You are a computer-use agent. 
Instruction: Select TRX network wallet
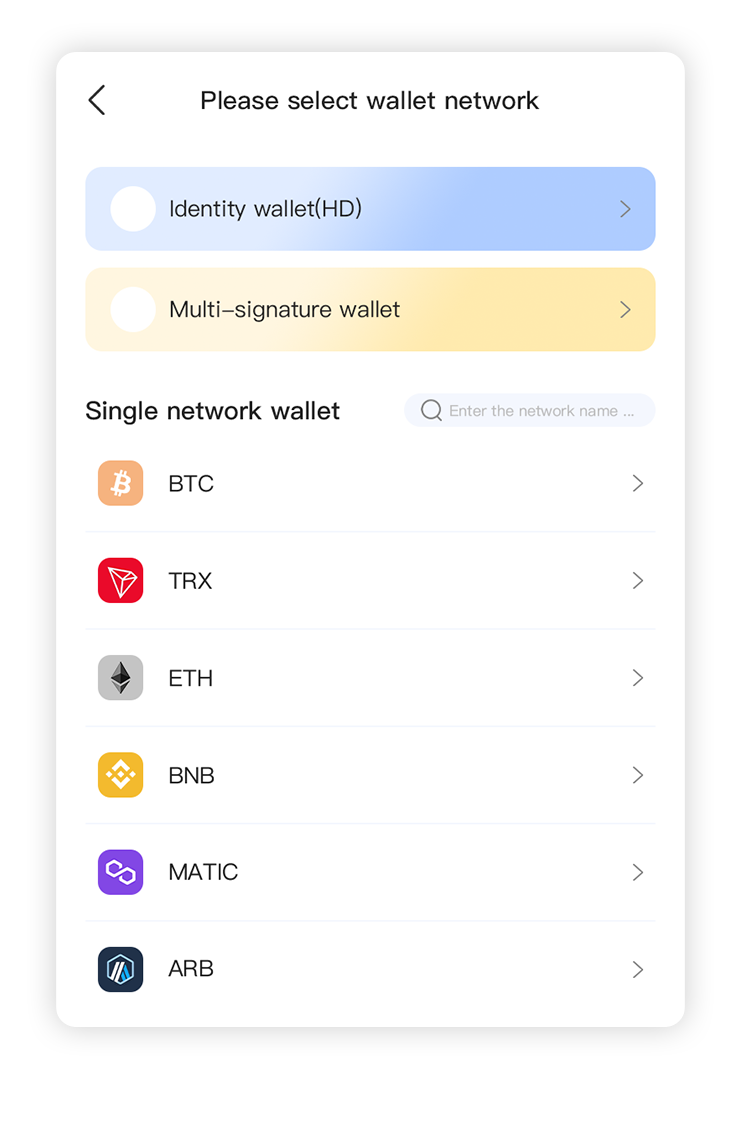tap(370, 581)
